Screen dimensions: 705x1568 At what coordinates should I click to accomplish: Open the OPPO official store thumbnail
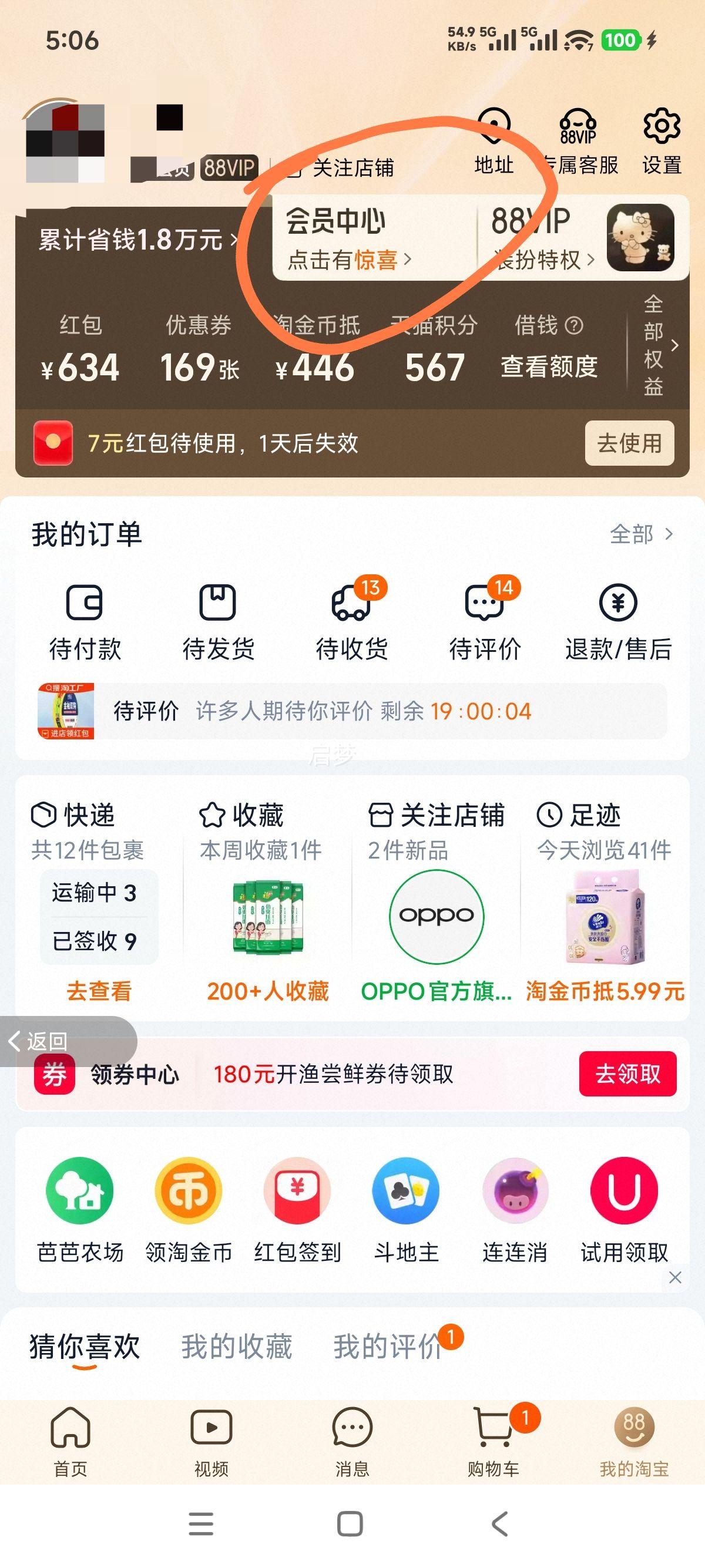click(x=435, y=916)
